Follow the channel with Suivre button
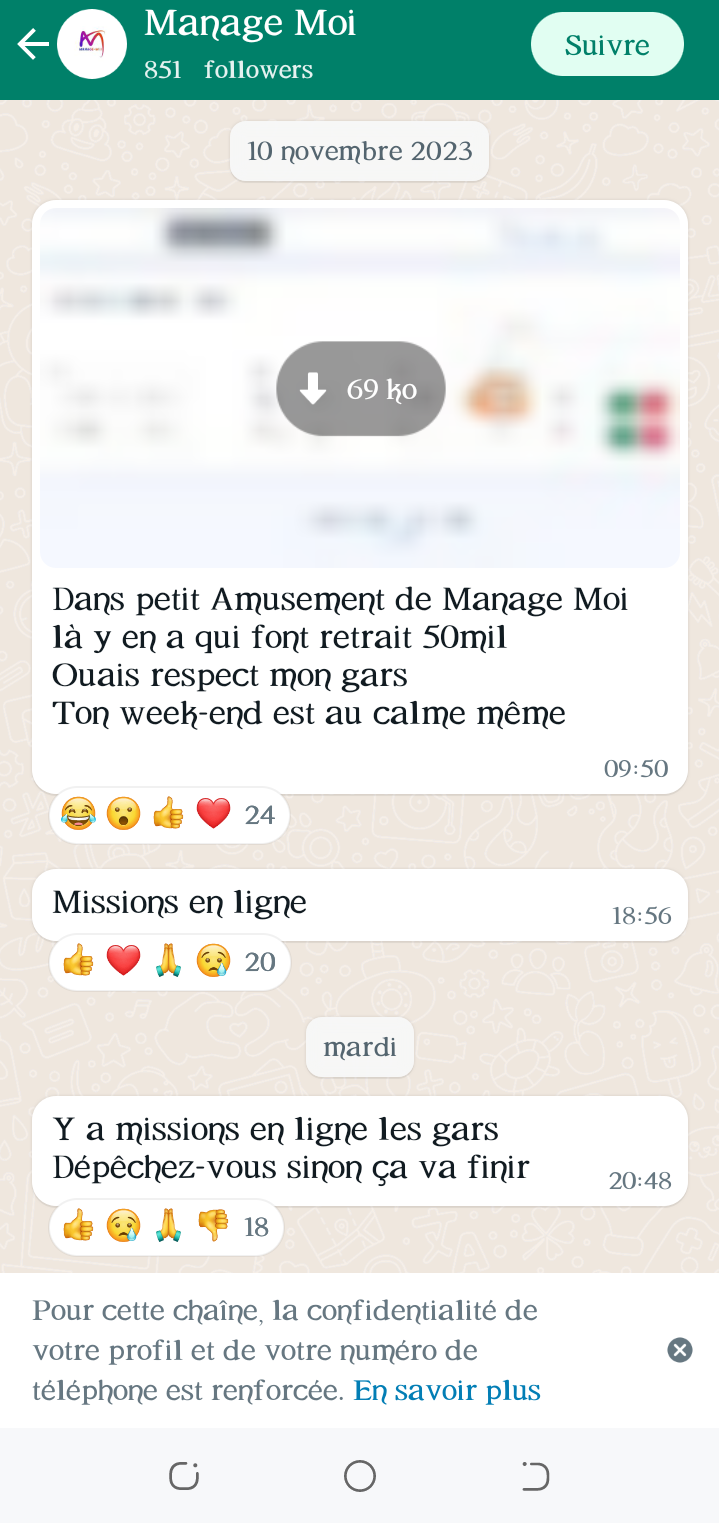Screen dimensions: 719x1523 (607, 45)
